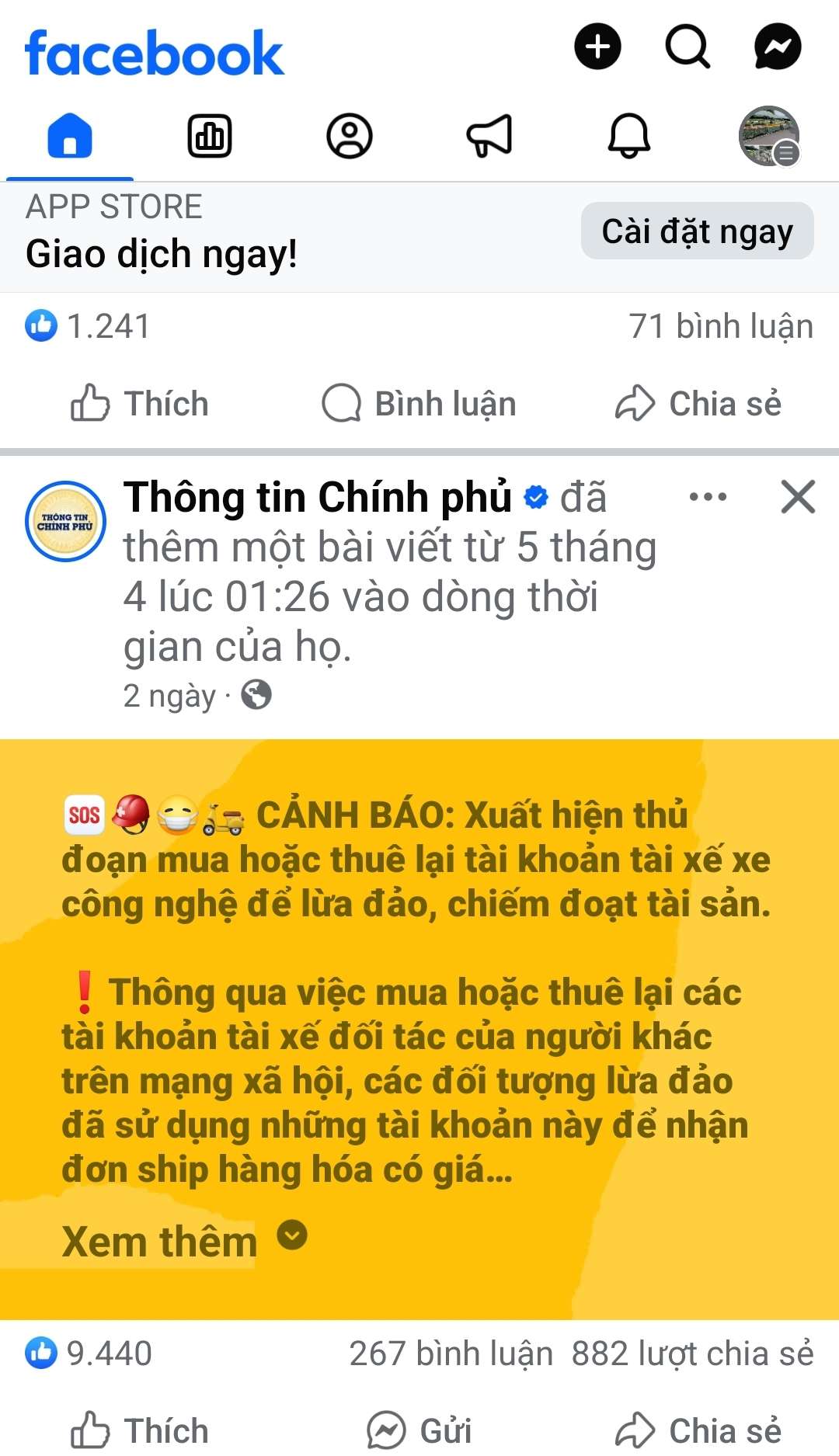Switch to the Home tab
Image resolution: width=839 pixels, height=1456 pixels.
click(70, 136)
